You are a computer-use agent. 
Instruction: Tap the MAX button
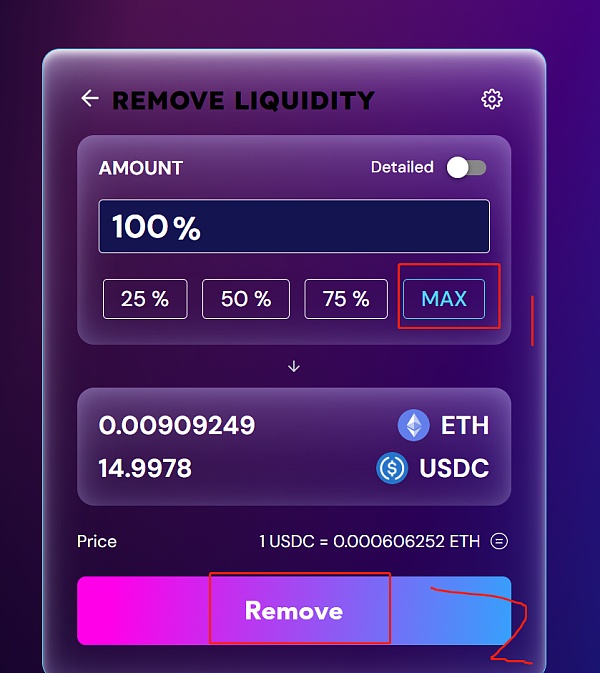[x=444, y=299]
